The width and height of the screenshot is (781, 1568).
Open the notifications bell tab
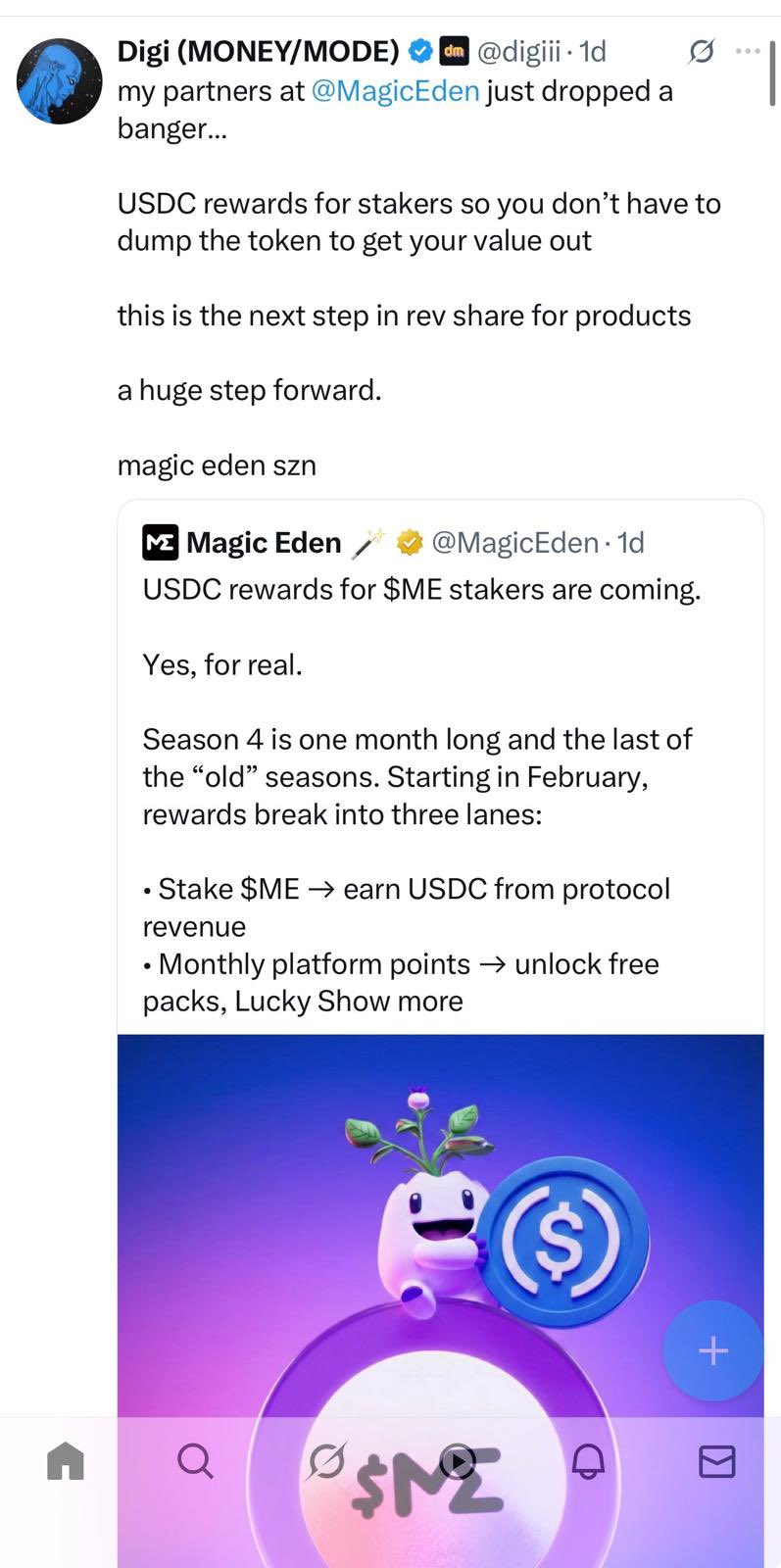(588, 1461)
